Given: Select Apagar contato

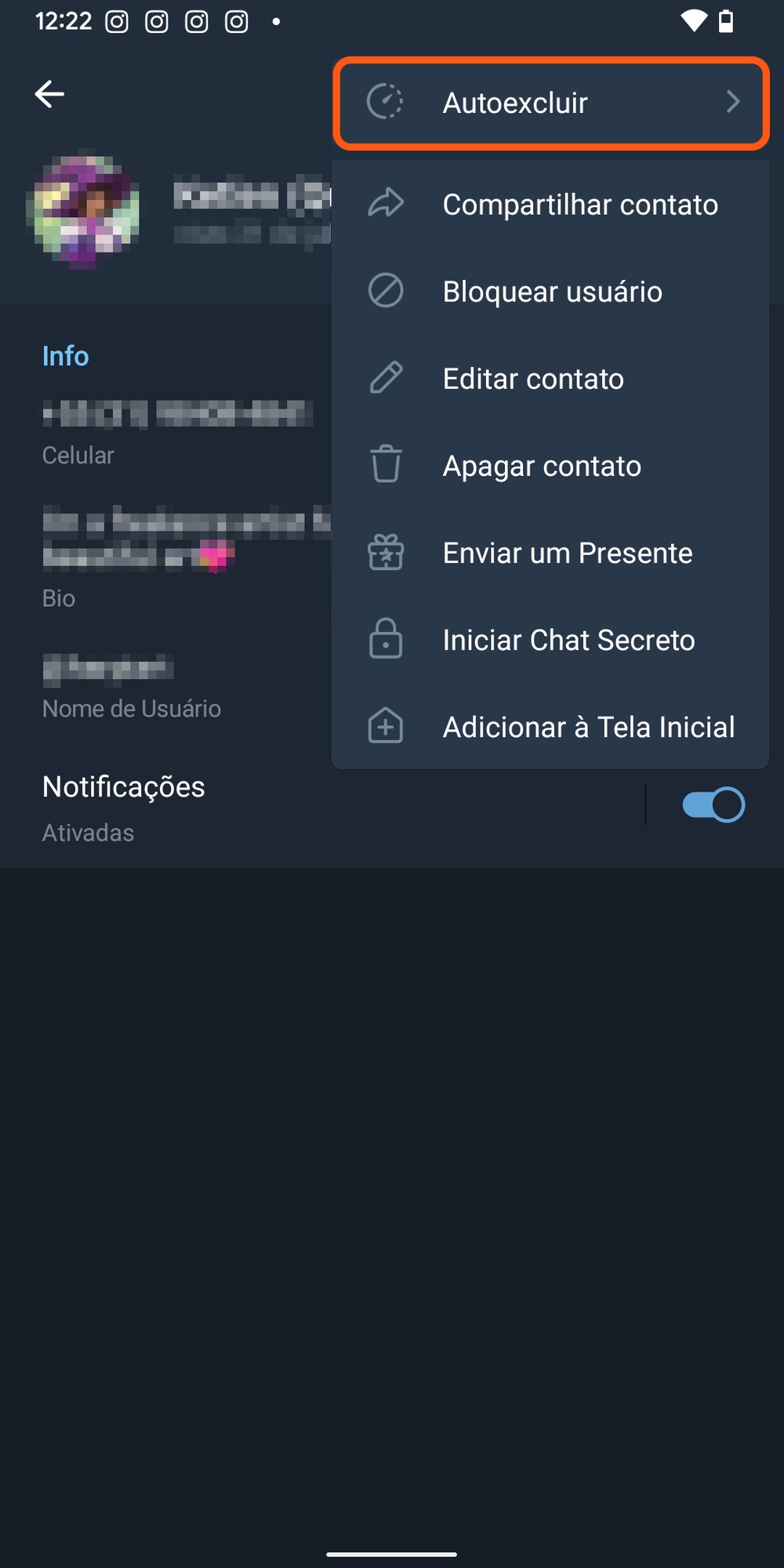Looking at the screenshot, I should tap(550, 466).
